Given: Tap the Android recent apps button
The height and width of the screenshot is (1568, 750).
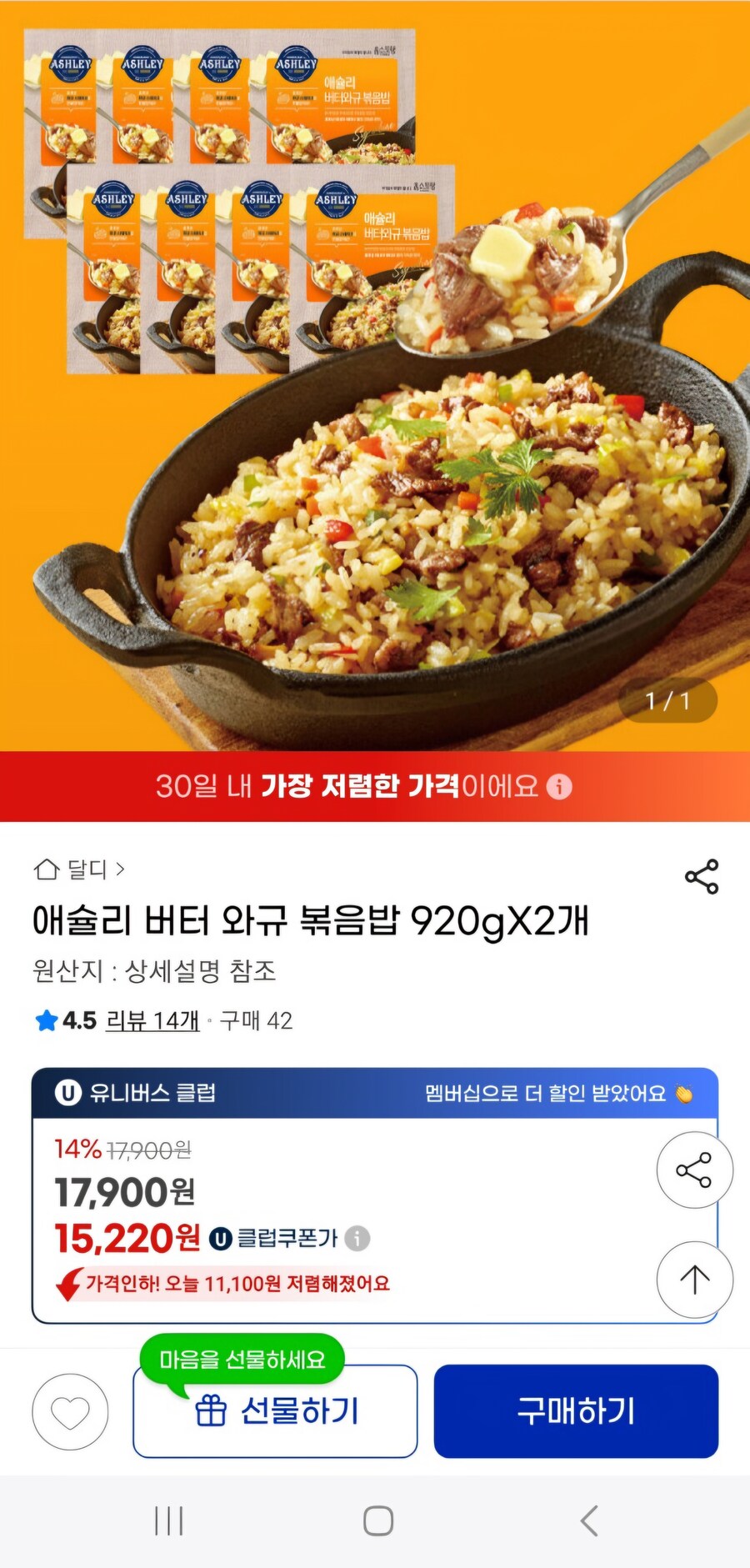Looking at the screenshot, I should [x=169, y=1520].
